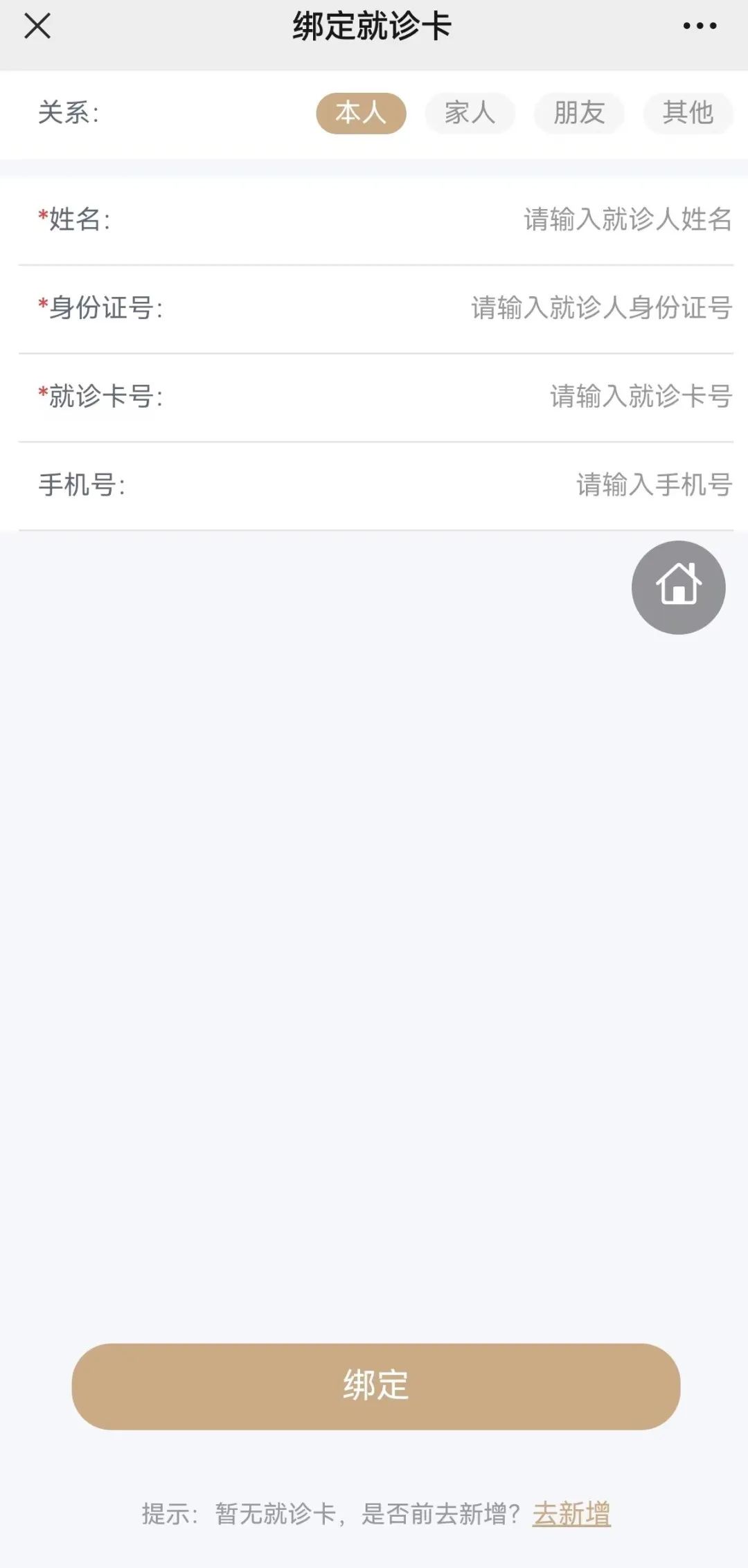Close the 绑定就诊卡 page
The image size is (748, 1568).
37,26
